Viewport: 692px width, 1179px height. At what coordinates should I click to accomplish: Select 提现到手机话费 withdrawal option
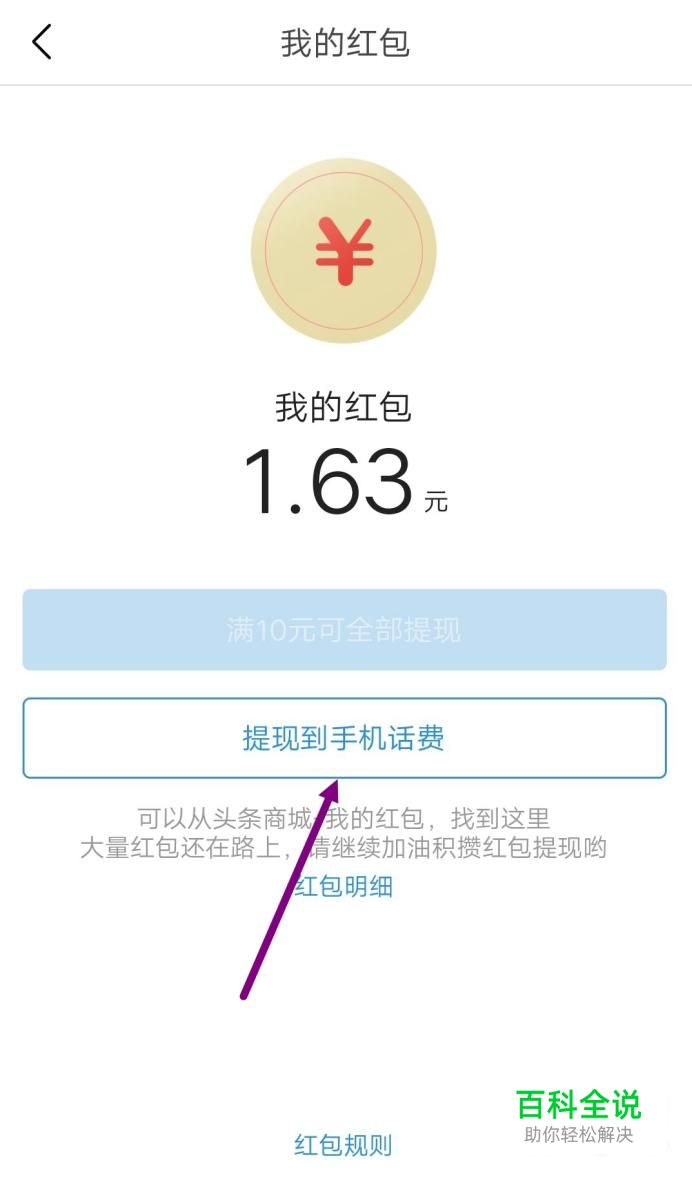[x=344, y=738]
